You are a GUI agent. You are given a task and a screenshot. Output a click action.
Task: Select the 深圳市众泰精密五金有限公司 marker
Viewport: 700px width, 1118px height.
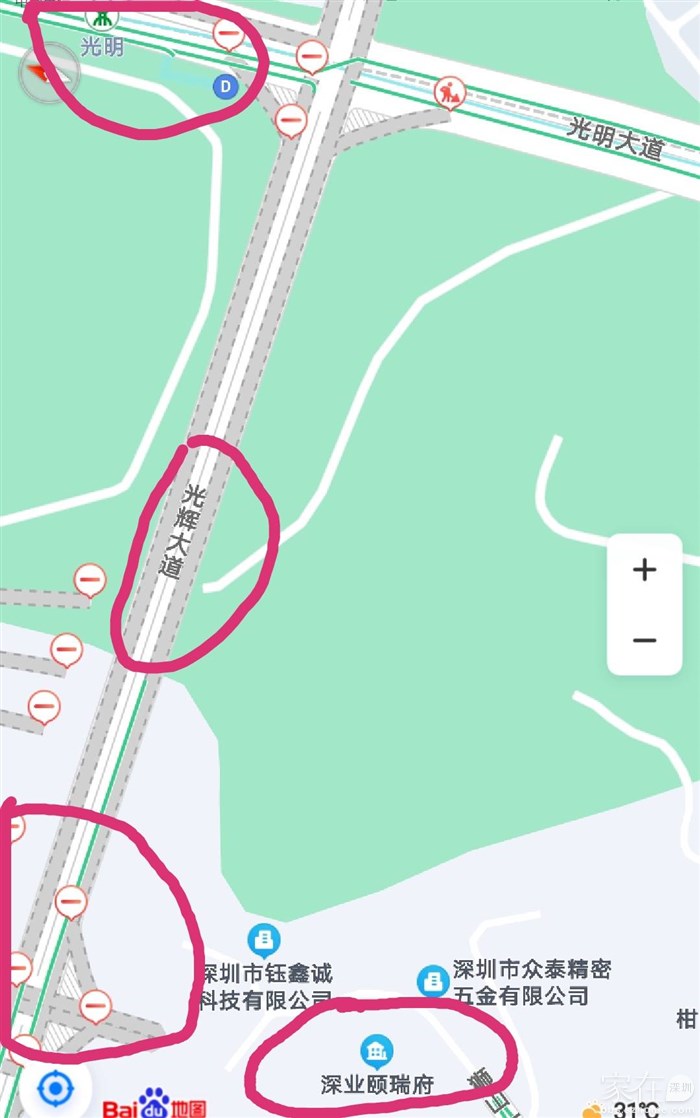(x=432, y=980)
